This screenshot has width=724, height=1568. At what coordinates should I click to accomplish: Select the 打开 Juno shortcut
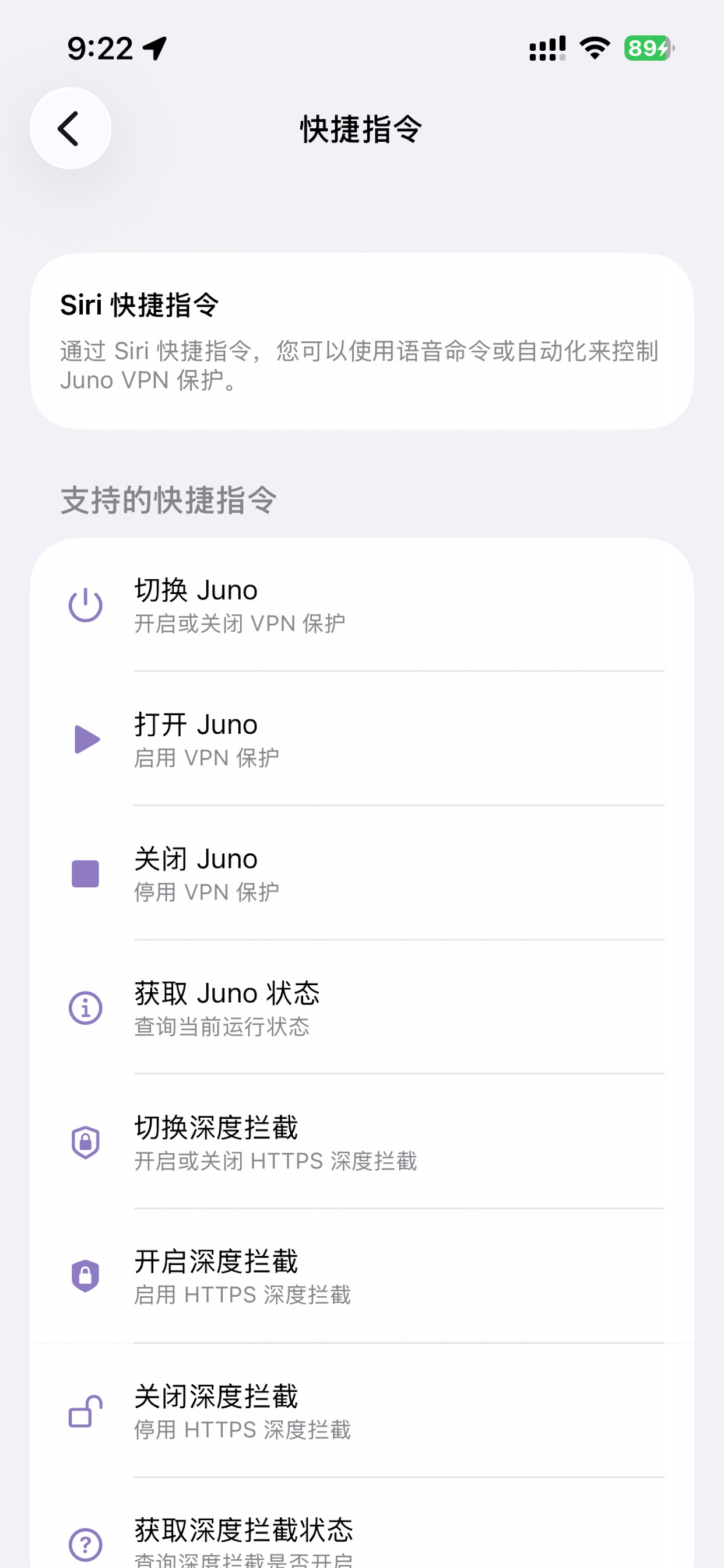(362, 739)
